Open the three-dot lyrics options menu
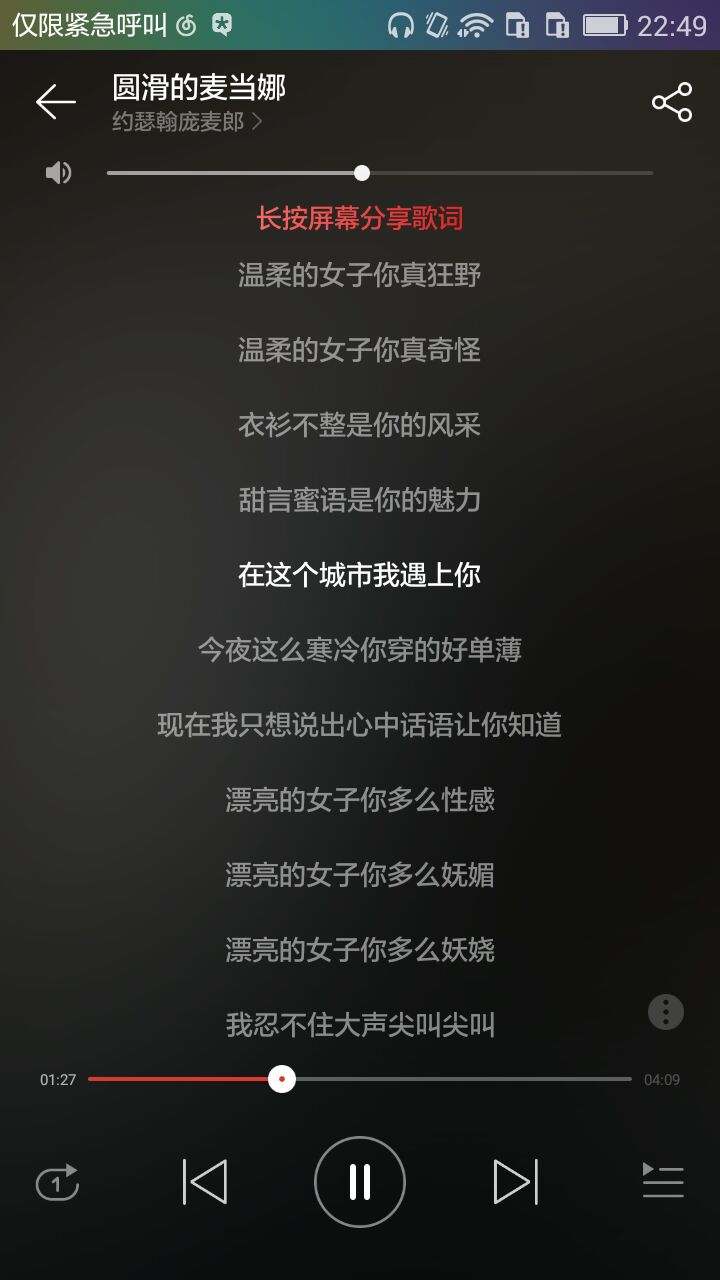 tap(665, 1012)
